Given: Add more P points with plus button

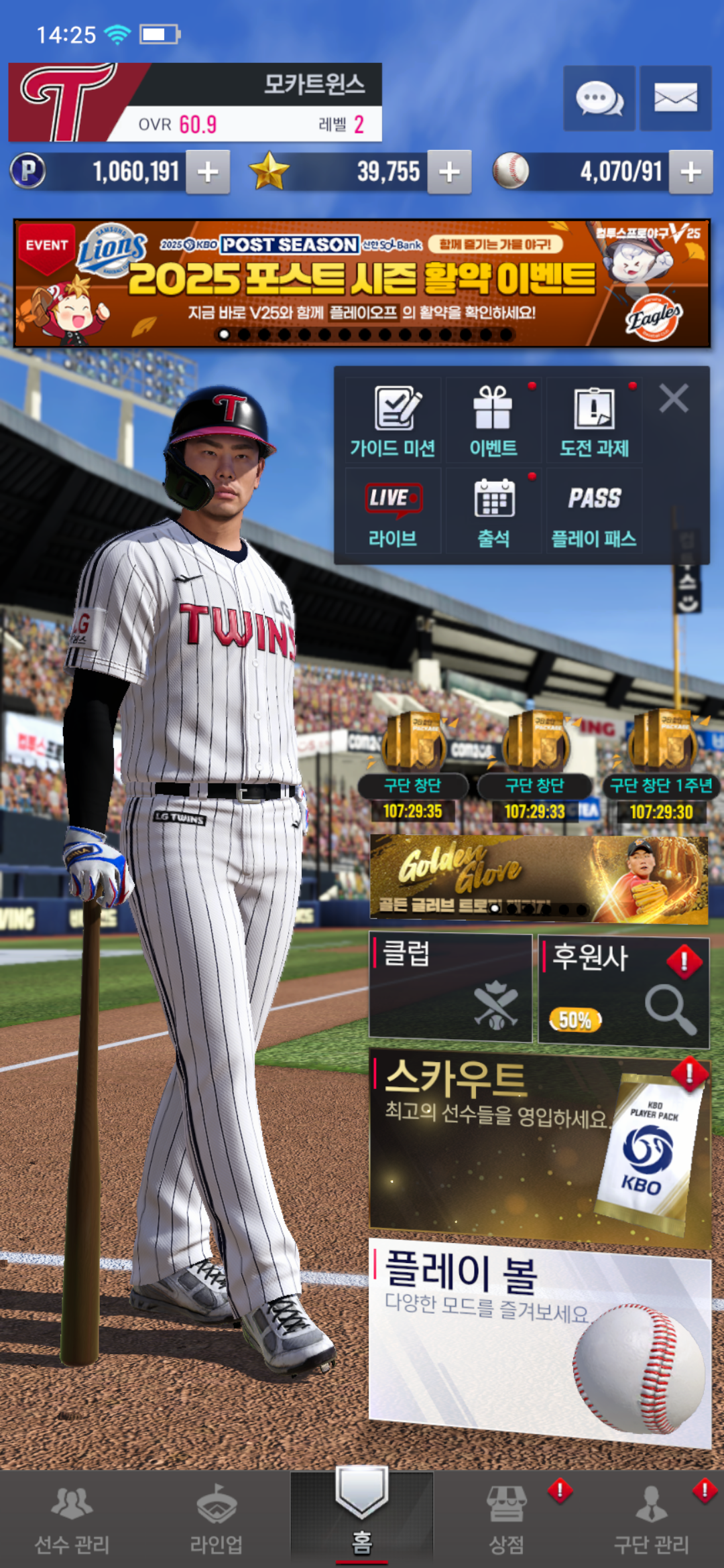Looking at the screenshot, I should tap(208, 172).
